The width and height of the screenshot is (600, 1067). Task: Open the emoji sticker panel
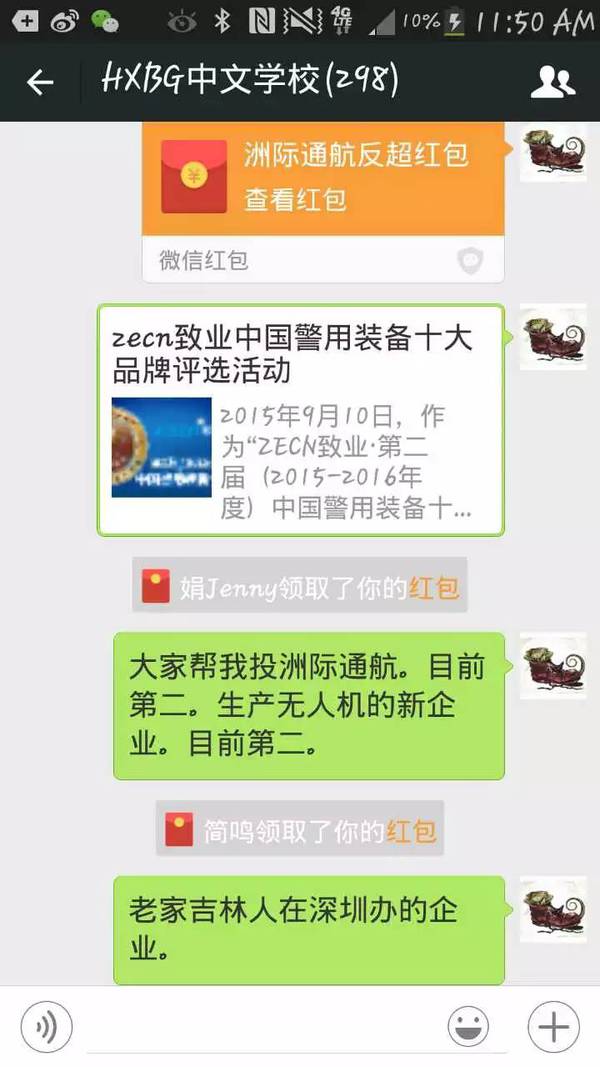468,1027
